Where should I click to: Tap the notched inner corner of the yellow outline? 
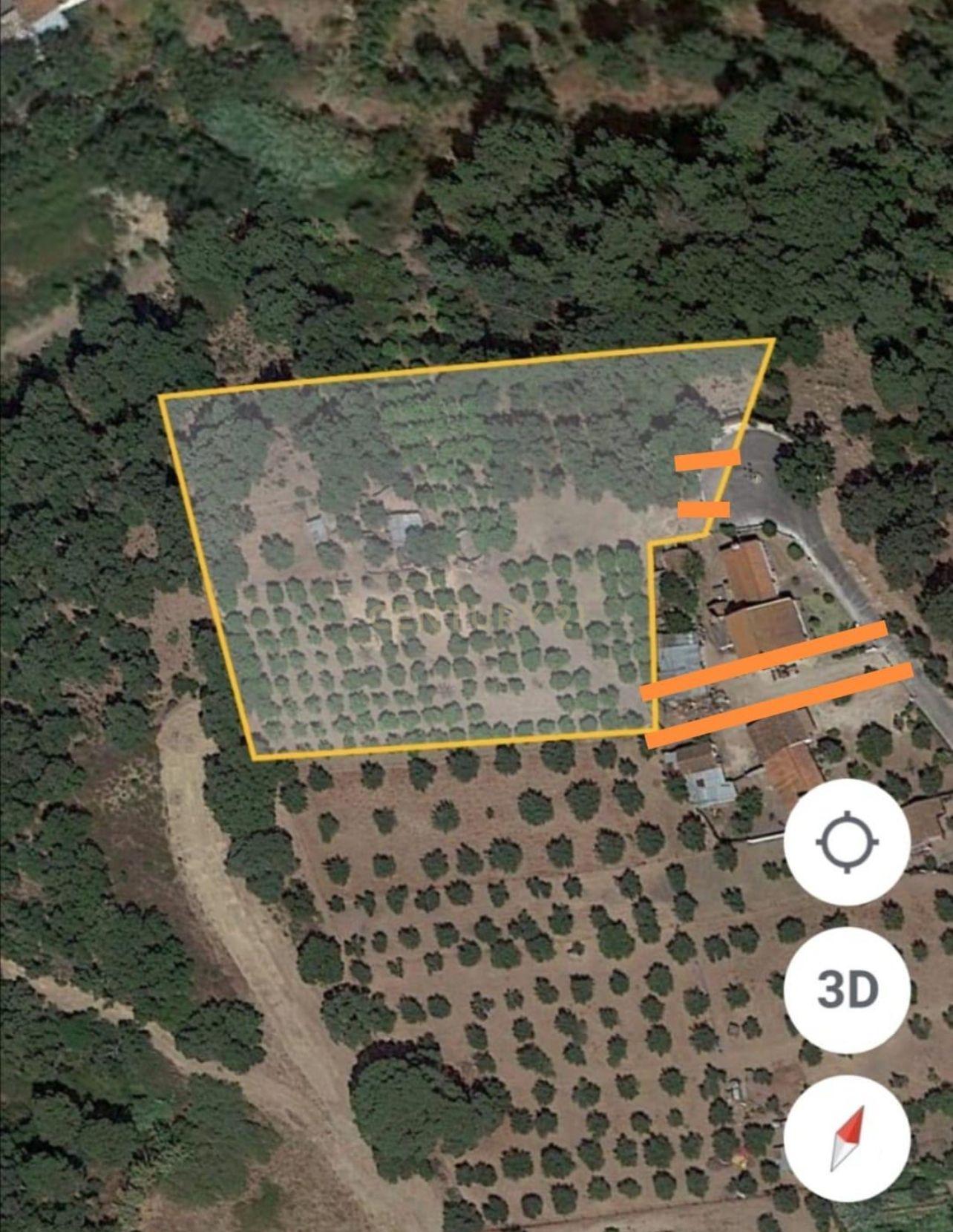652,543
